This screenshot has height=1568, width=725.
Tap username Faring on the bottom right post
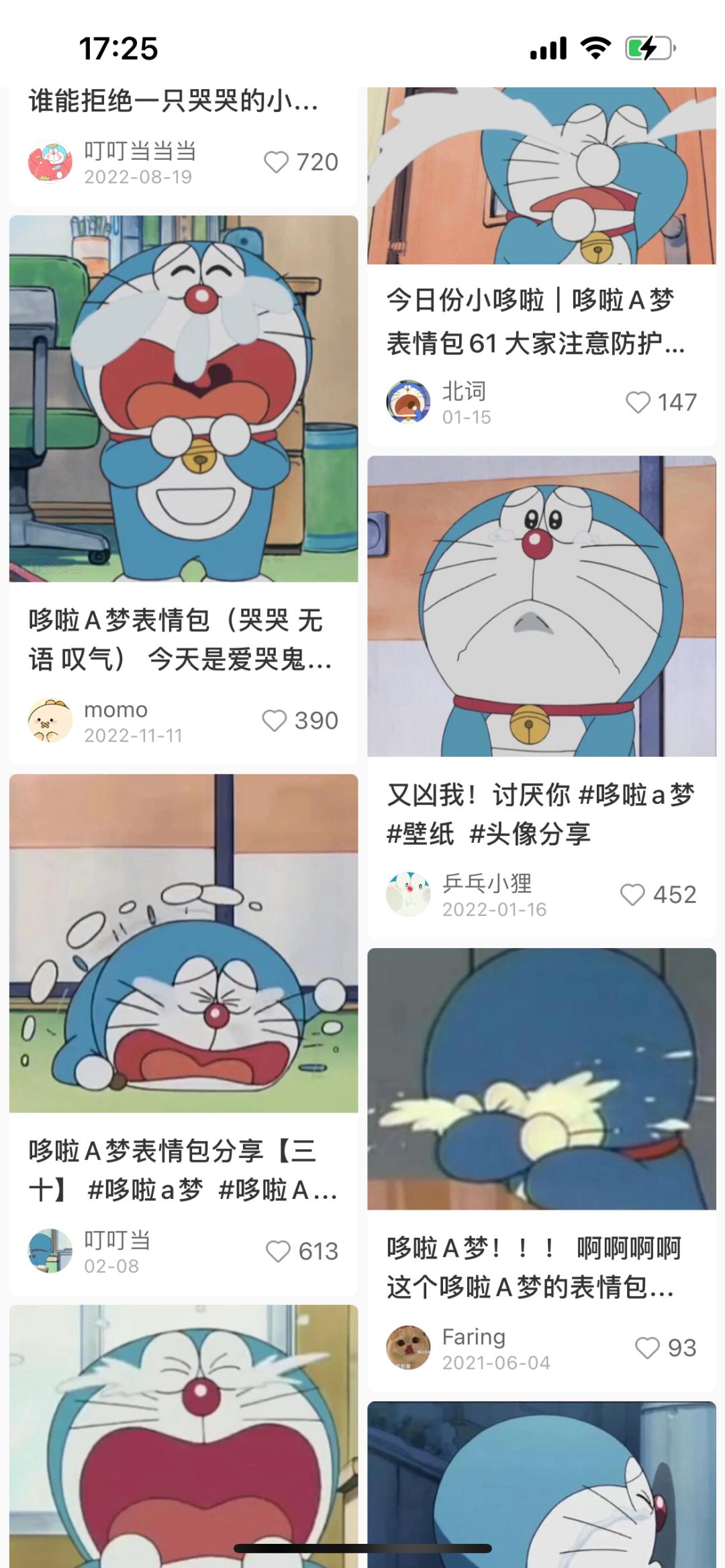[473, 1337]
